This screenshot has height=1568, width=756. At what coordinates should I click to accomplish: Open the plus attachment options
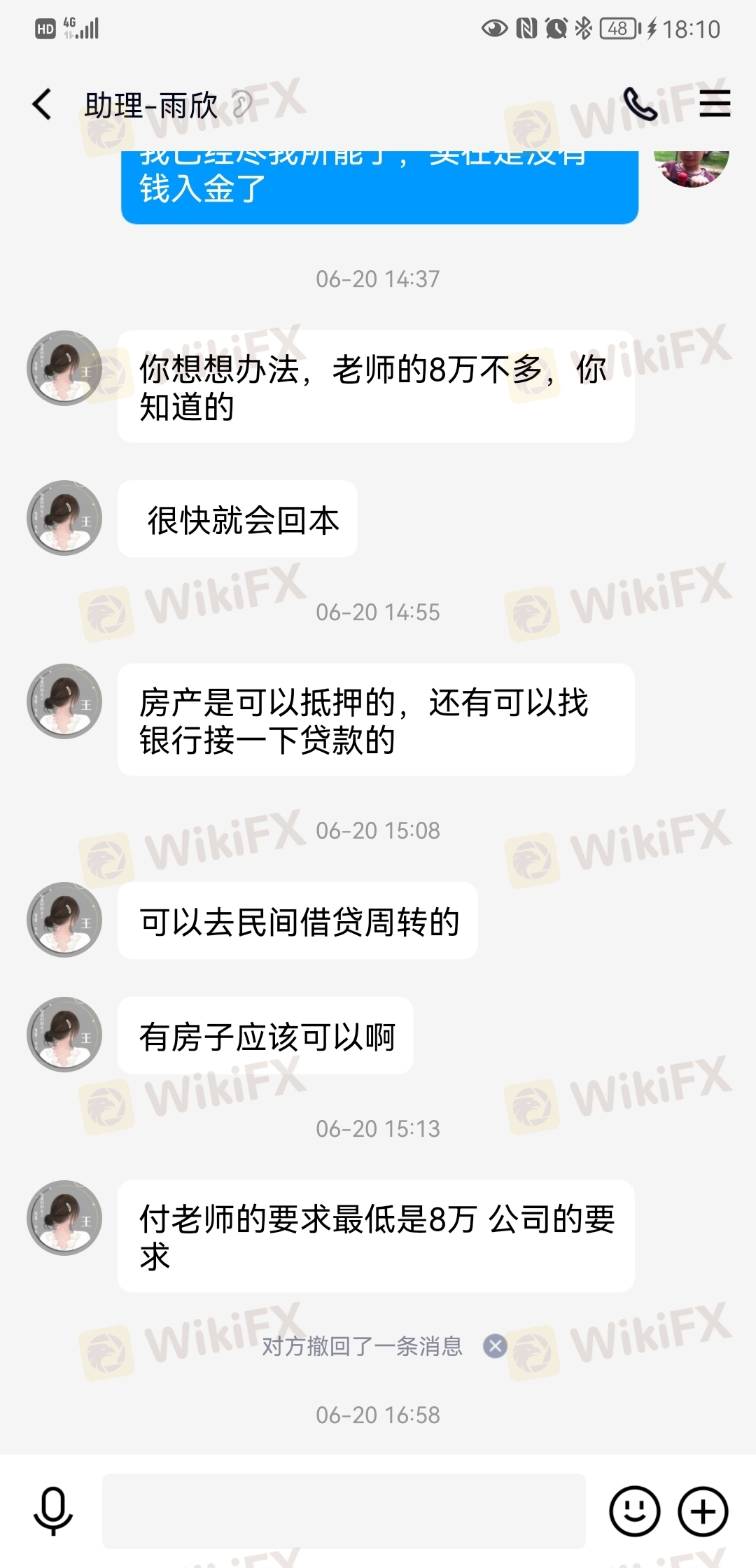pos(703,1511)
